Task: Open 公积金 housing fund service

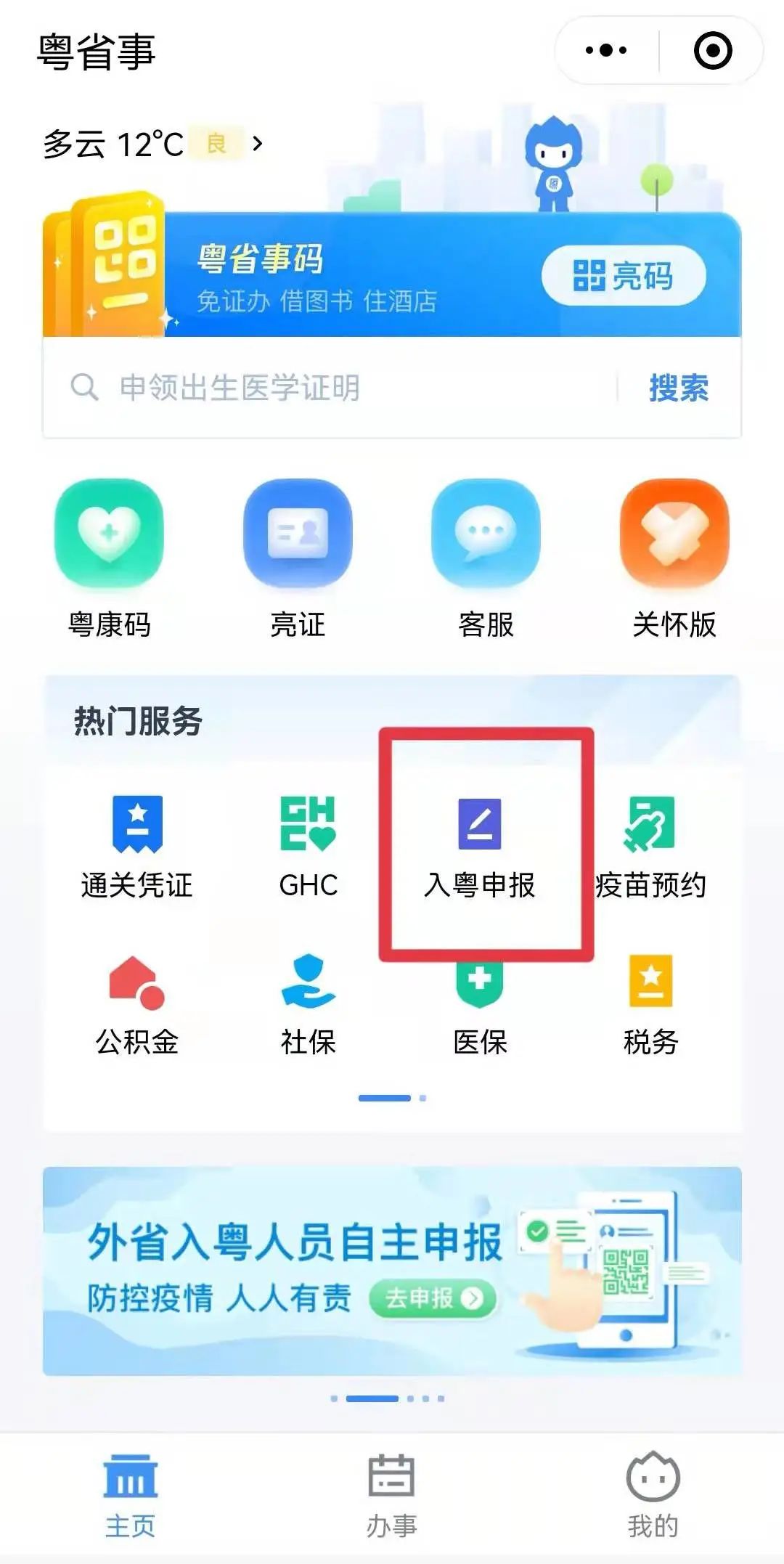Action: coord(137,1006)
